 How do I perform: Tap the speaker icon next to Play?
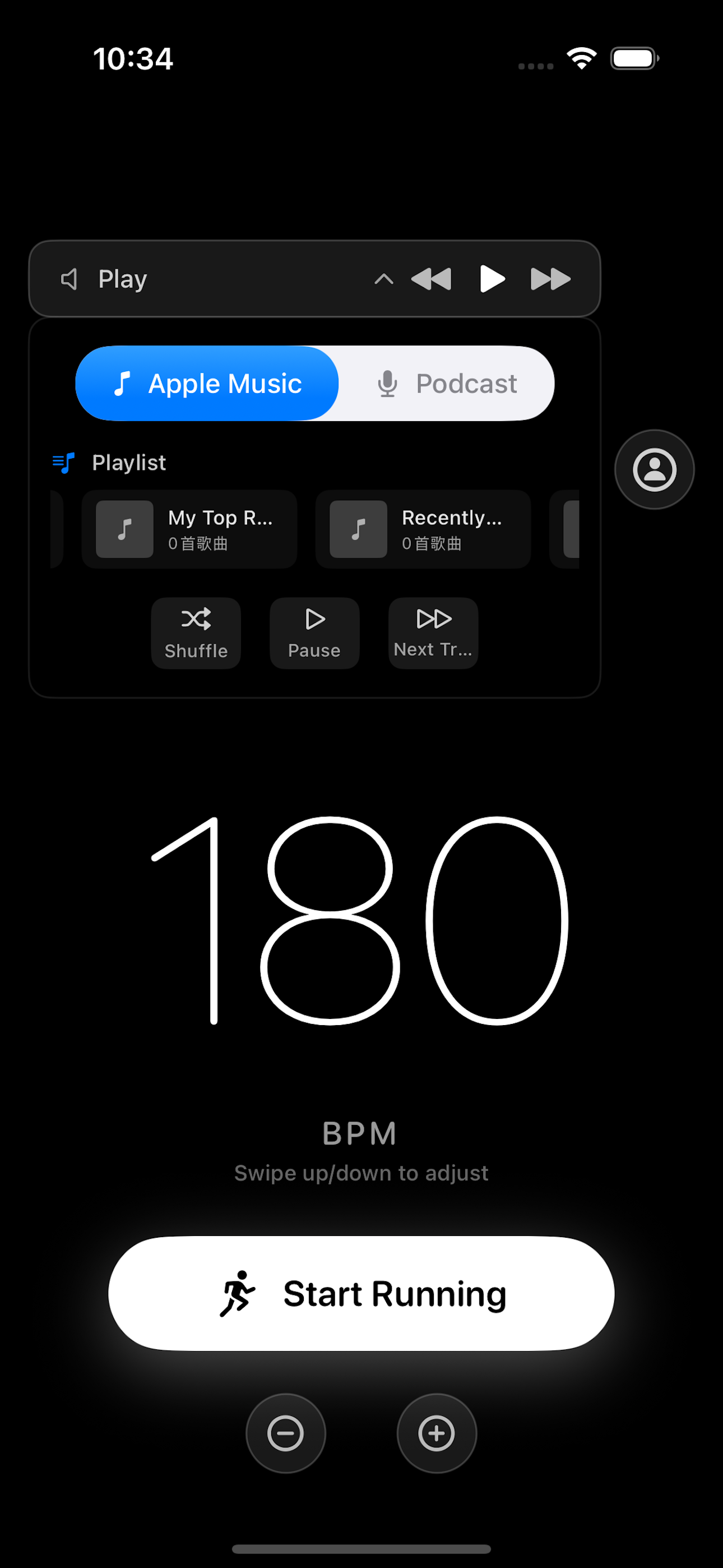click(x=69, y=279)
